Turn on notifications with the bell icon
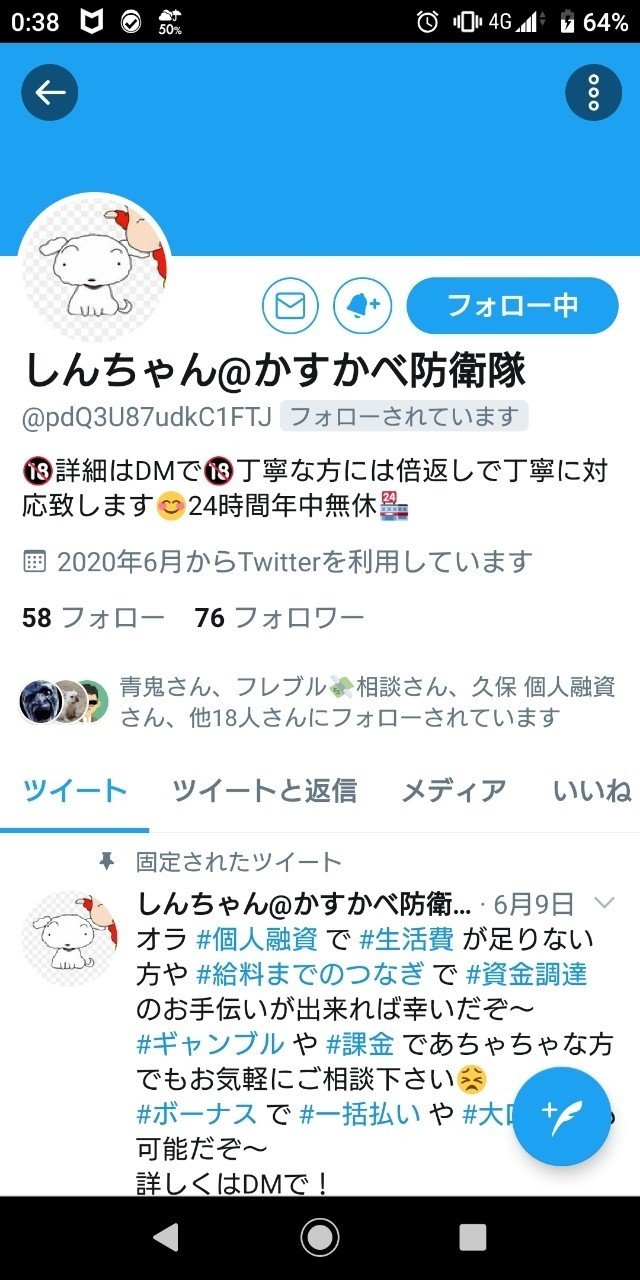Image resolution: width=640 pixels, height=1280 pixels. [x=363, y=305]
